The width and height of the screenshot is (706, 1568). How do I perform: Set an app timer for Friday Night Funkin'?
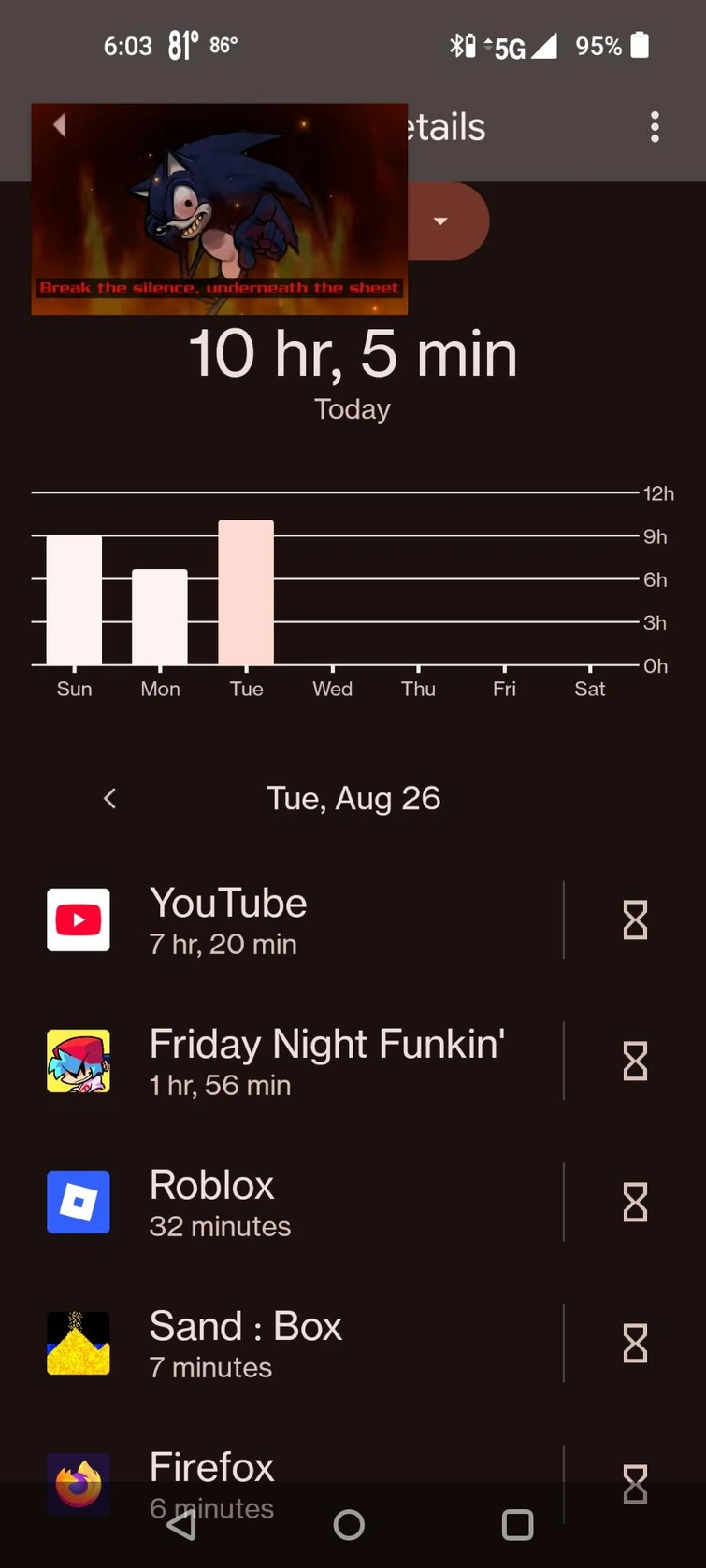(x=635, y=1062)
